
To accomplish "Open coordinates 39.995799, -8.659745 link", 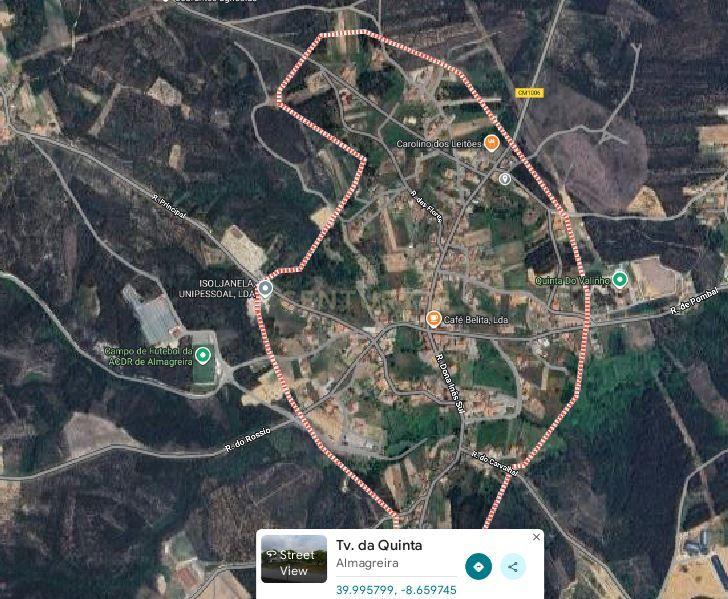I will (396, 590).
